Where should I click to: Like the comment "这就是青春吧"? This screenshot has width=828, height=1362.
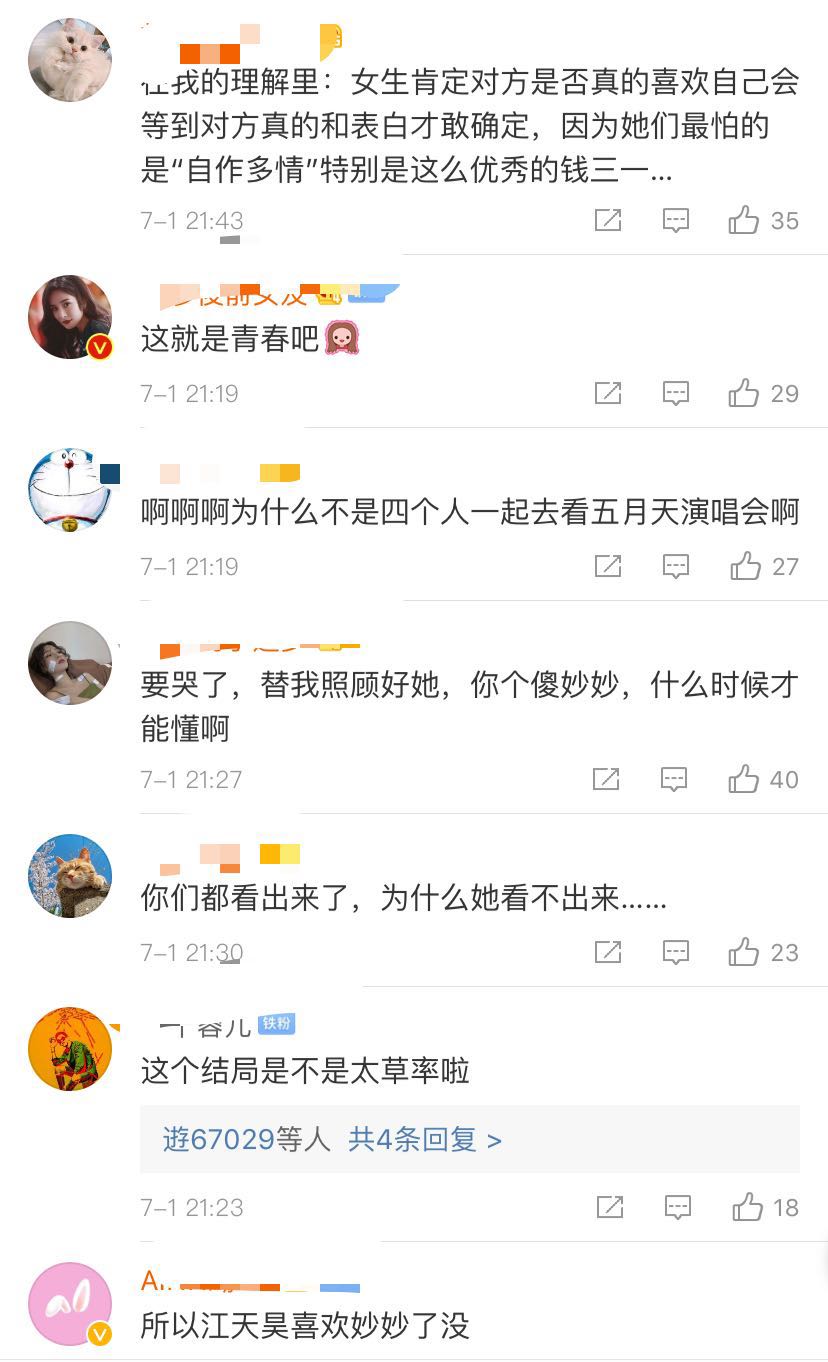point(744,393)
